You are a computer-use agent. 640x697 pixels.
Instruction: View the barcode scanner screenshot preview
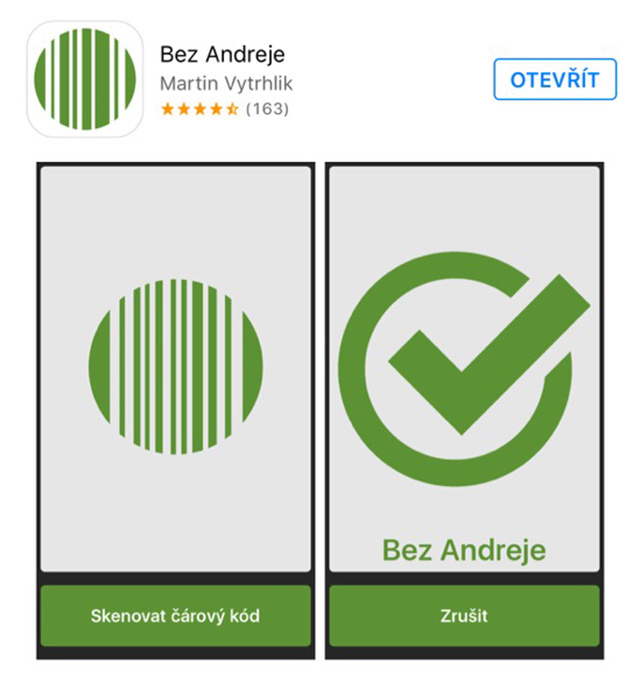coord(176,368)
